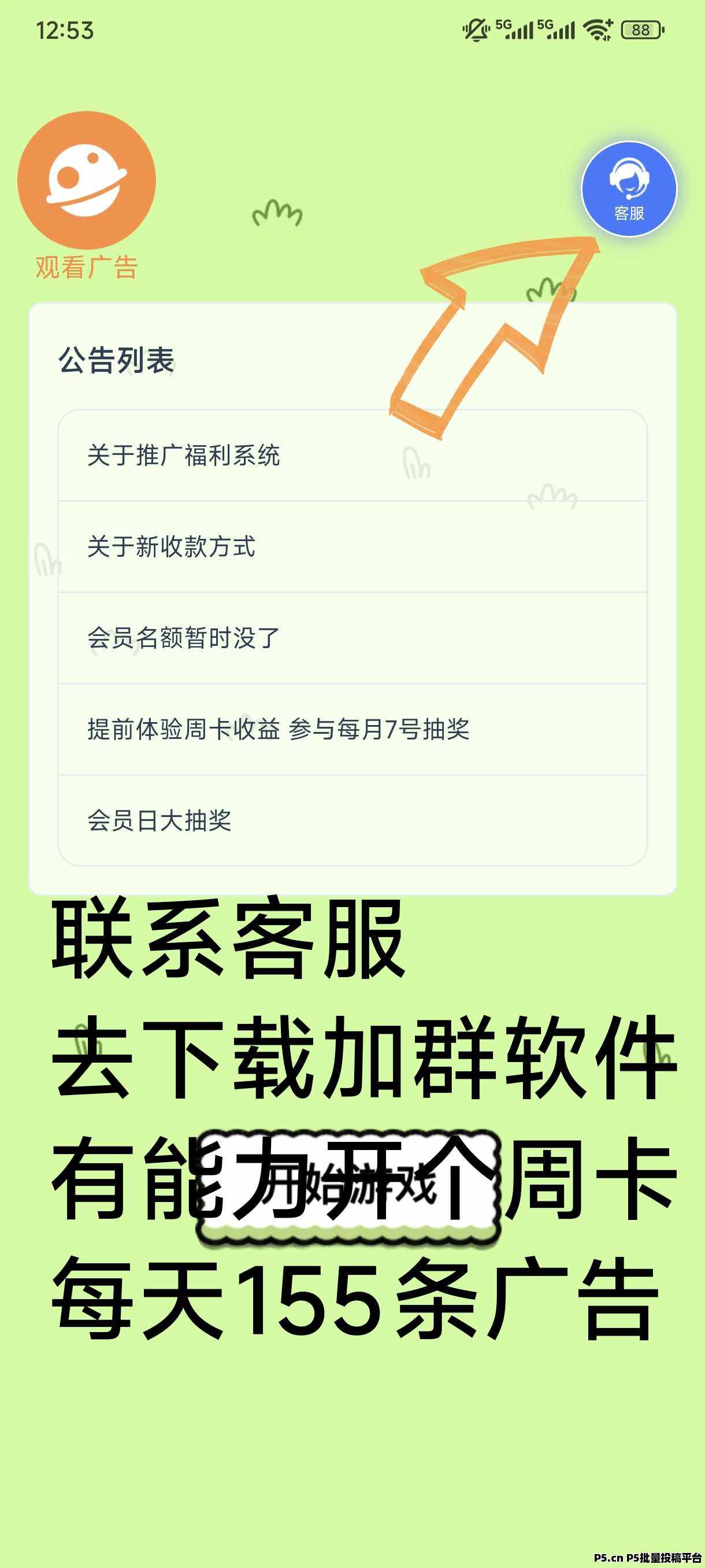
Task: Open announcement 提前体验周卡收益 参与每月7号抽奖
Action: (x=352, y=729)
